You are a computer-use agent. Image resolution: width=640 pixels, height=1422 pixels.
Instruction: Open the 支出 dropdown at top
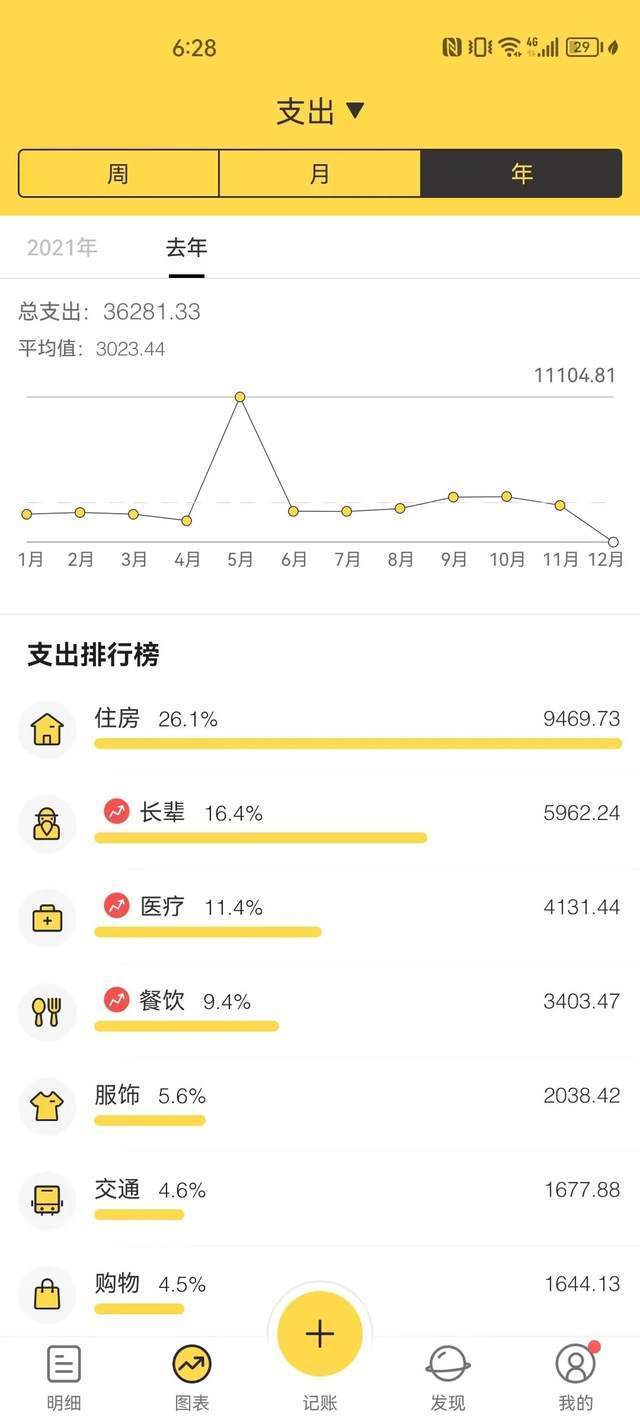[320, 111]
